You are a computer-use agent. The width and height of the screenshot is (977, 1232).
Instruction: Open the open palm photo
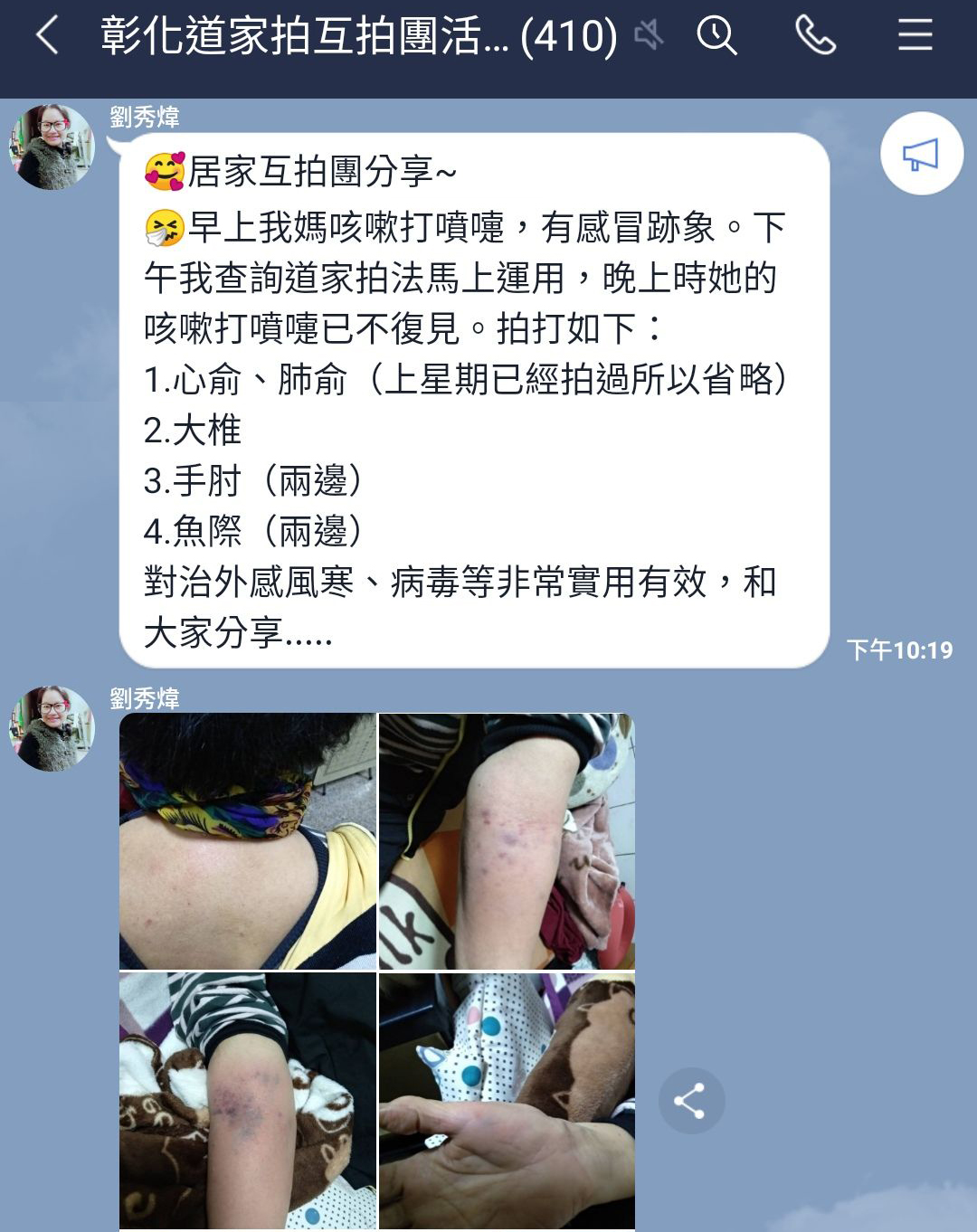click(507, 1100)
